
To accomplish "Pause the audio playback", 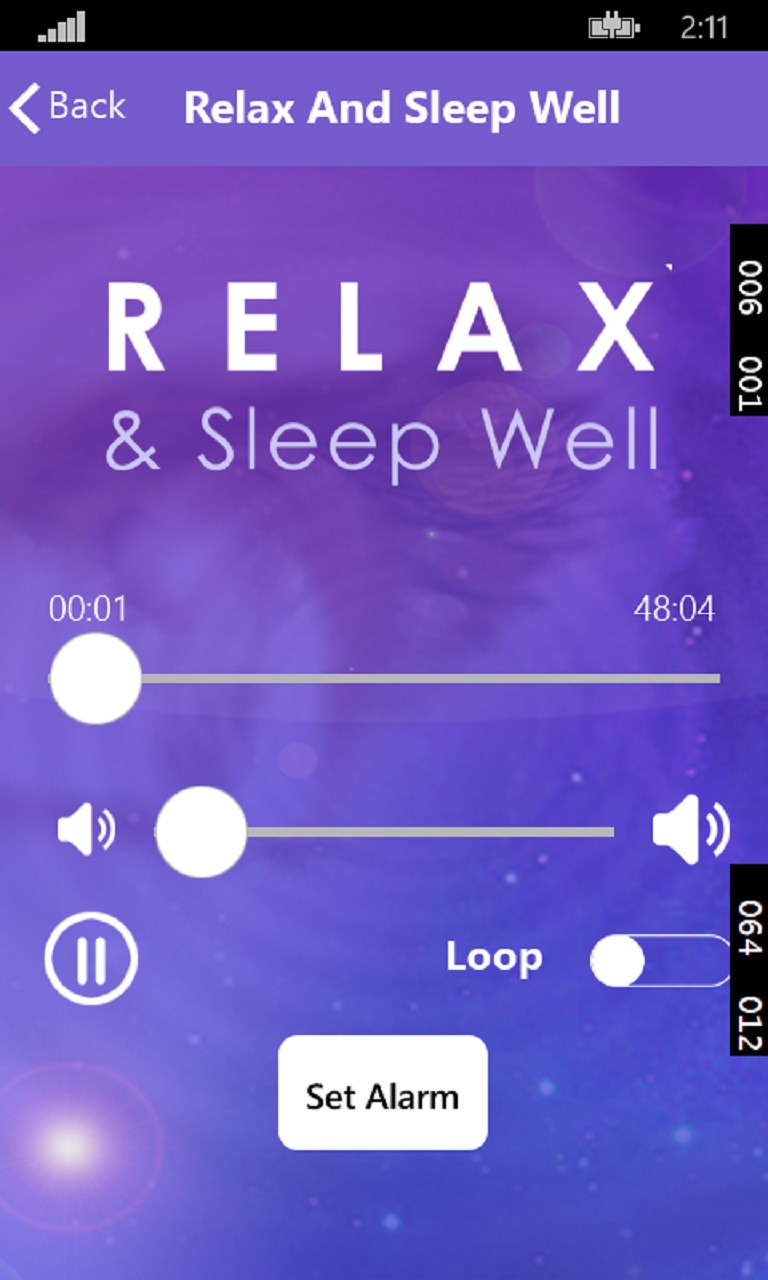I will [x=91, y=958].
